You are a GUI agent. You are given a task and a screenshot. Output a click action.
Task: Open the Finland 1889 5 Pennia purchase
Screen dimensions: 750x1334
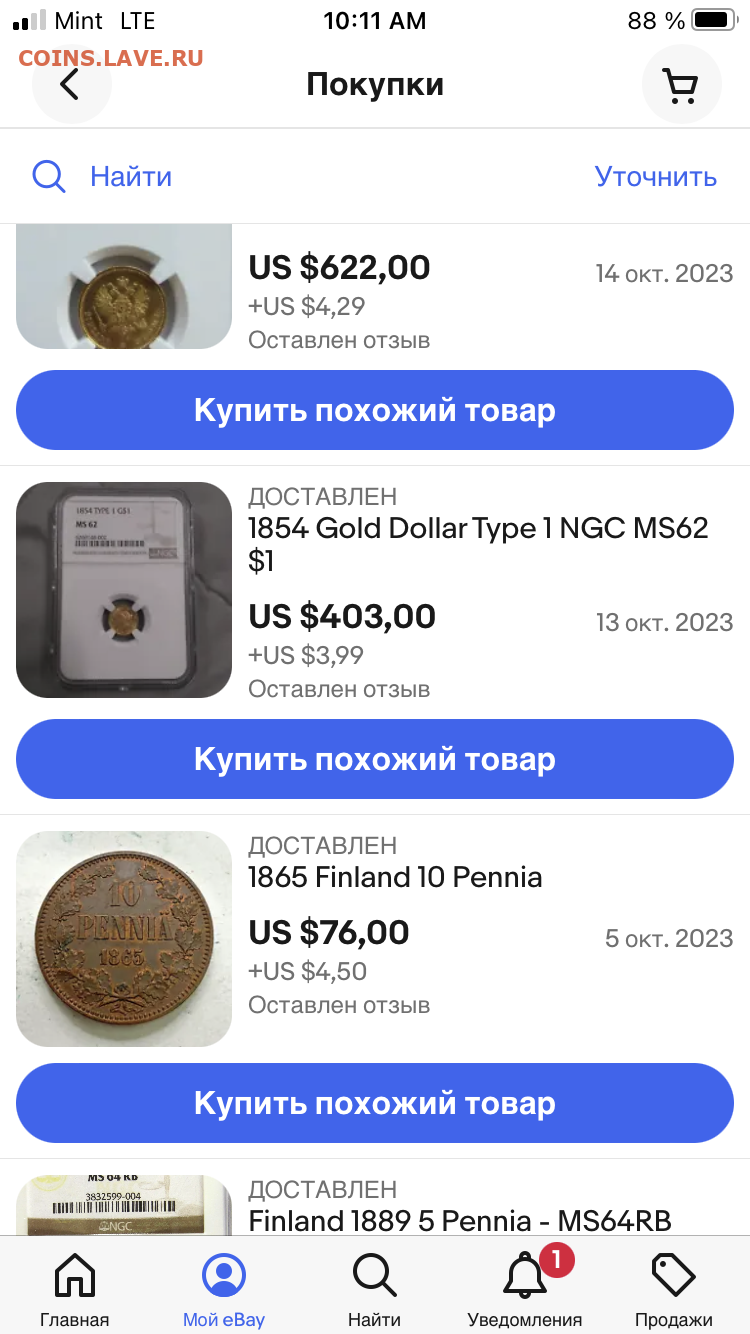pos(459,1220)
